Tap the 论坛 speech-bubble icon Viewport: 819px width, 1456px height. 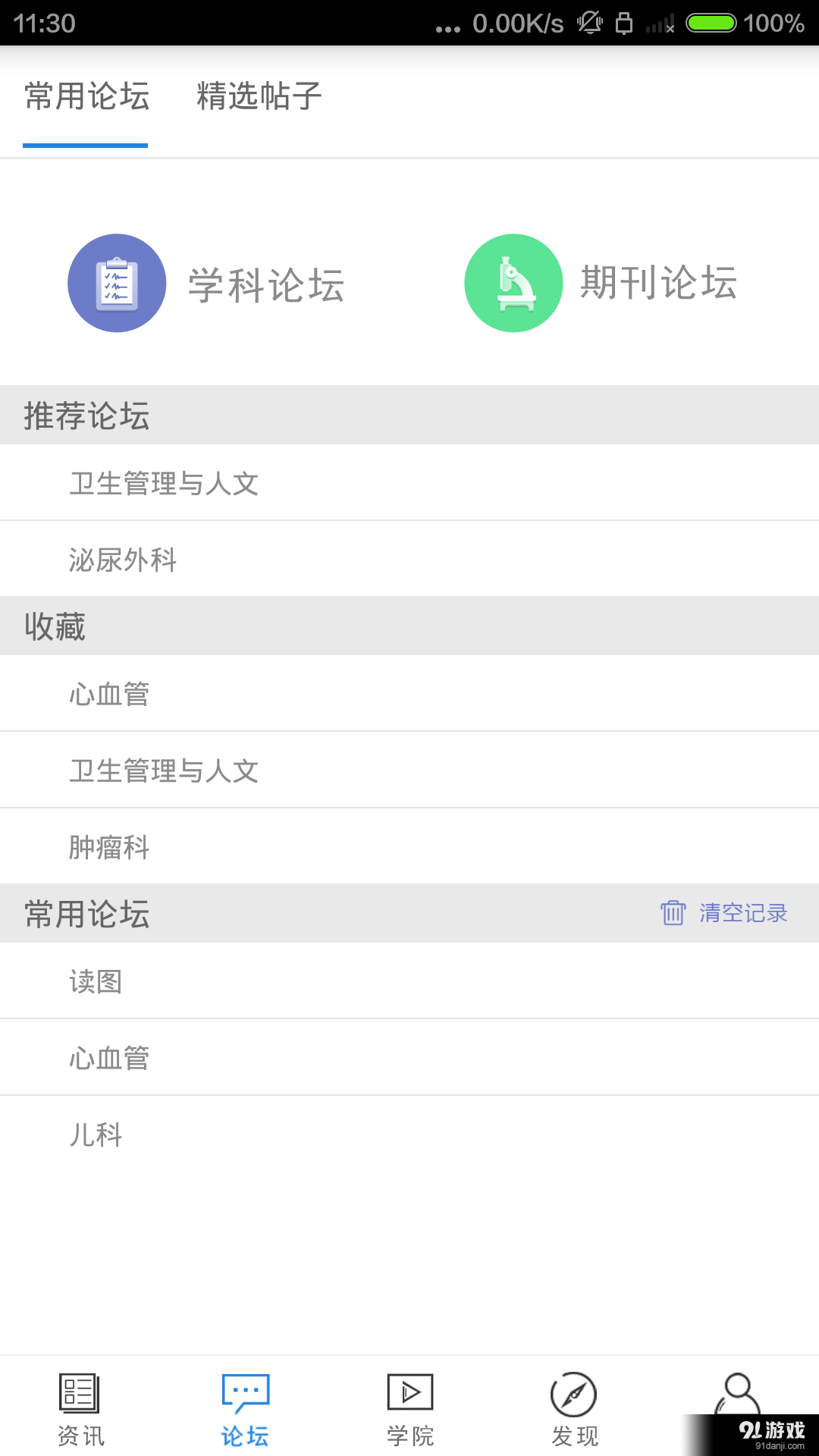tap(245, 1394)
